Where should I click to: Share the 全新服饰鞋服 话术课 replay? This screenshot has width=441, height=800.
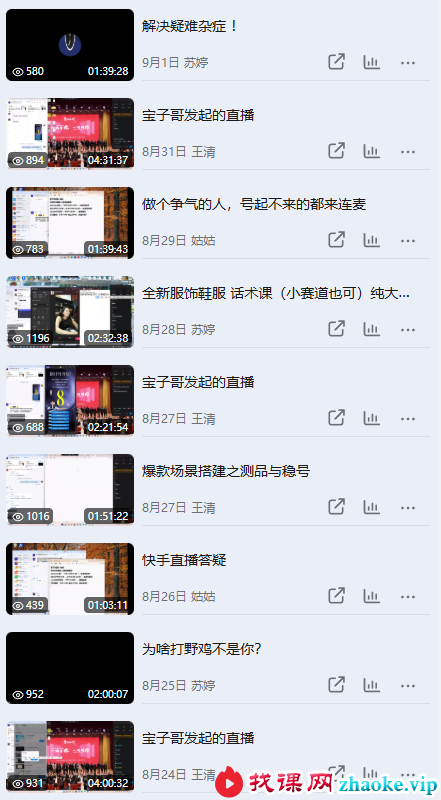[336, 329]
